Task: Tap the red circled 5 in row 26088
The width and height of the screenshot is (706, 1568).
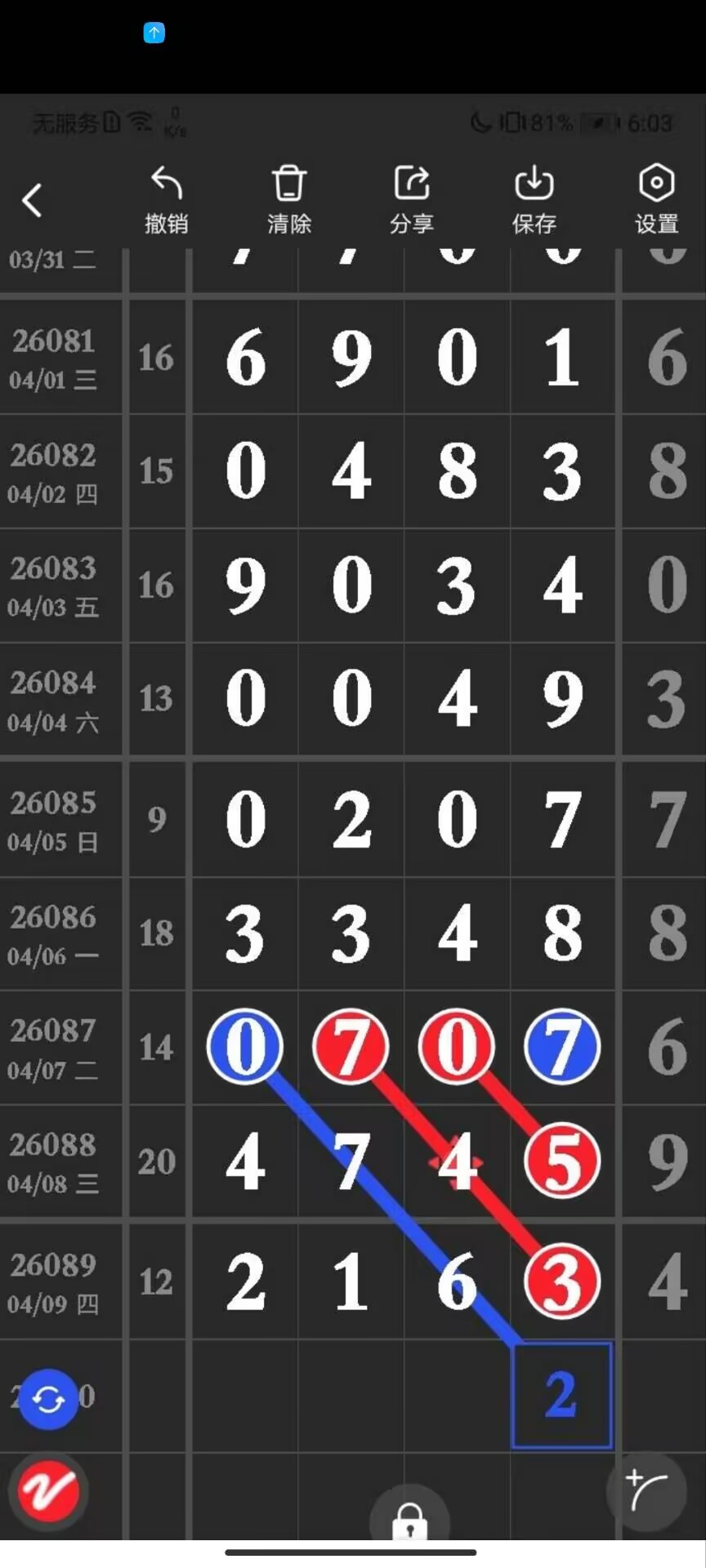Action: point(561,1161)
